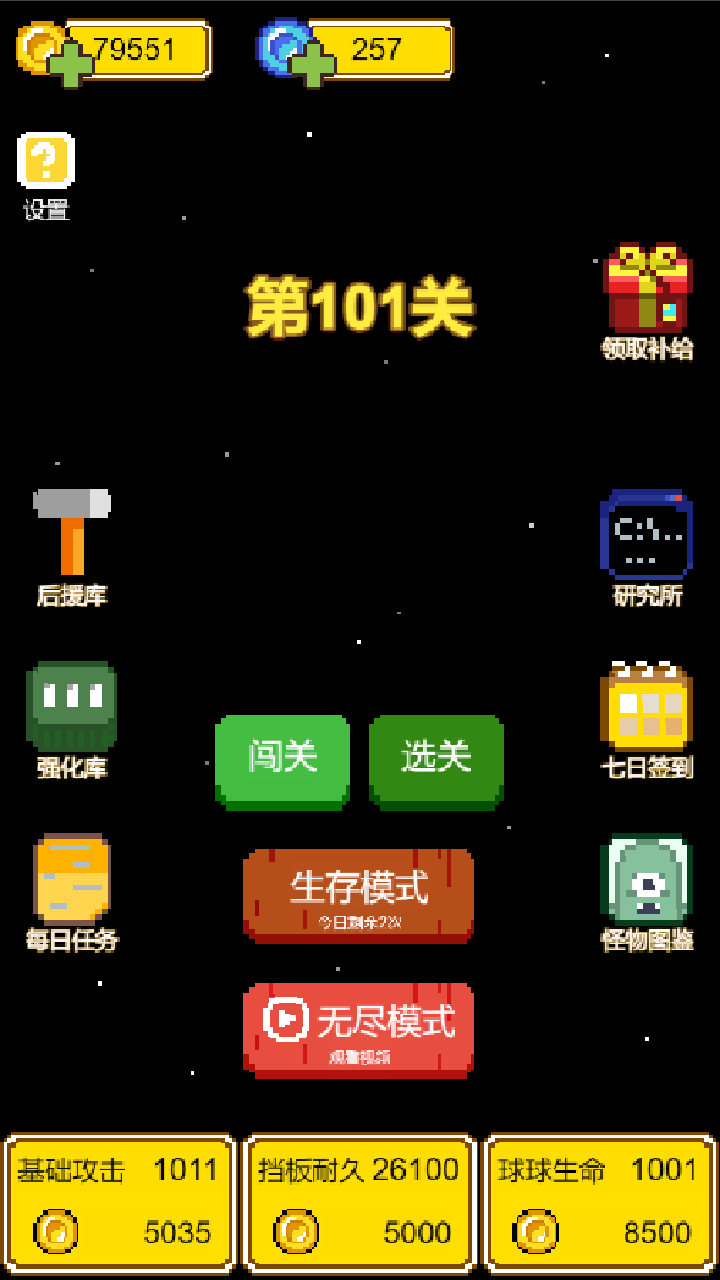
Task: Add more gold coins via plus icon
Action: pyautogui.click(x=70, y=65)
